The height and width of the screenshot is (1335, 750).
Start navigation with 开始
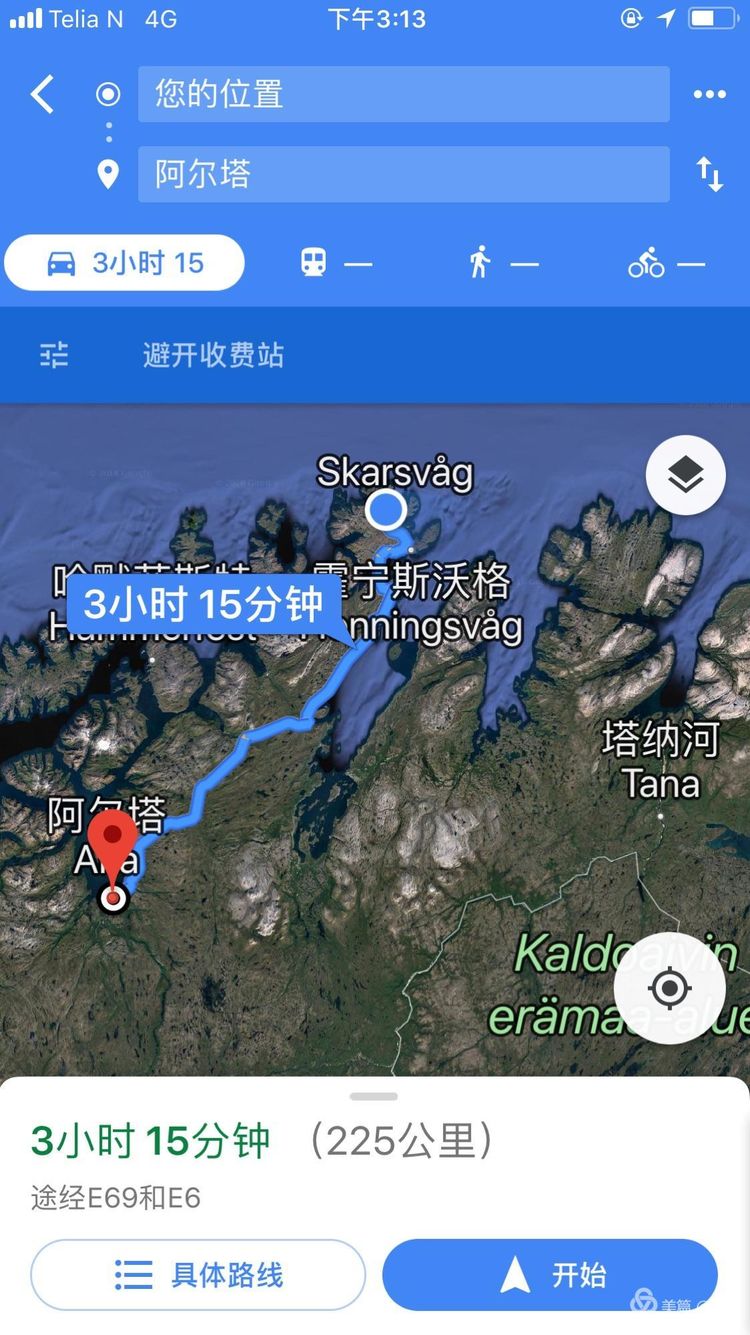point(550,1274)
